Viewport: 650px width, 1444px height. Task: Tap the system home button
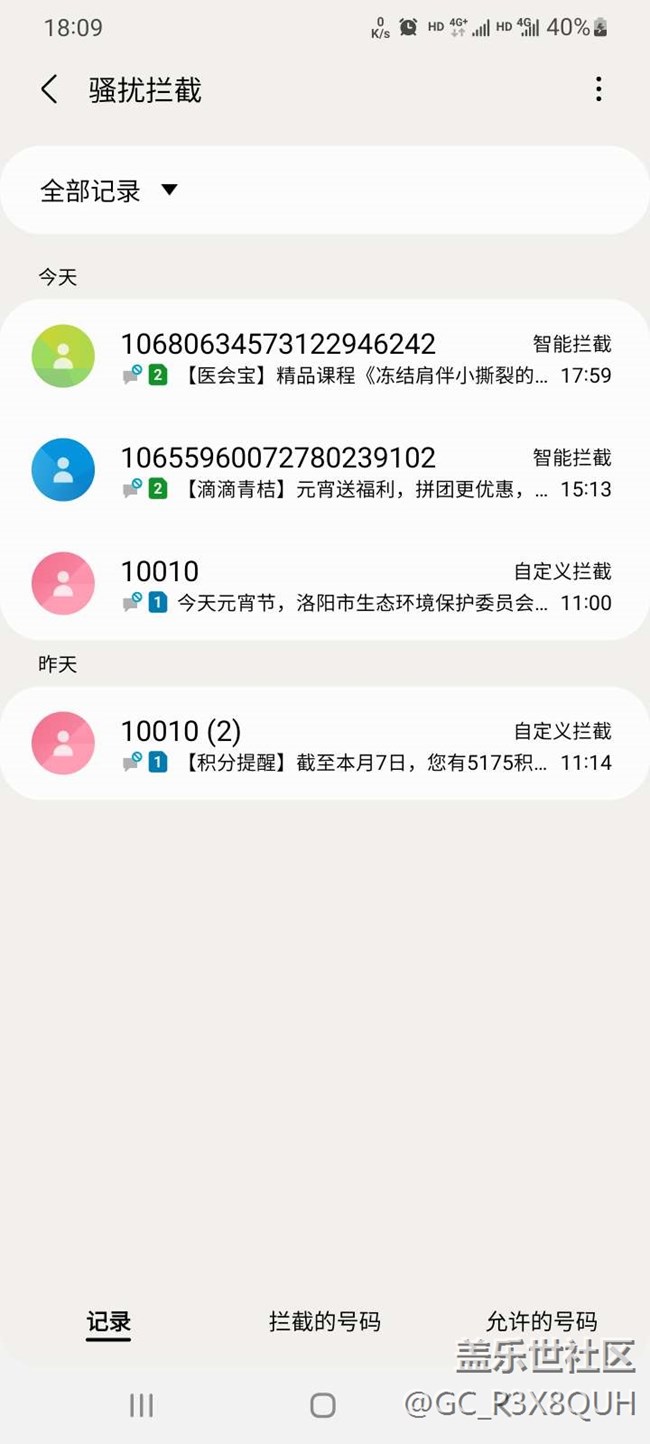[x=323, y=1405]
